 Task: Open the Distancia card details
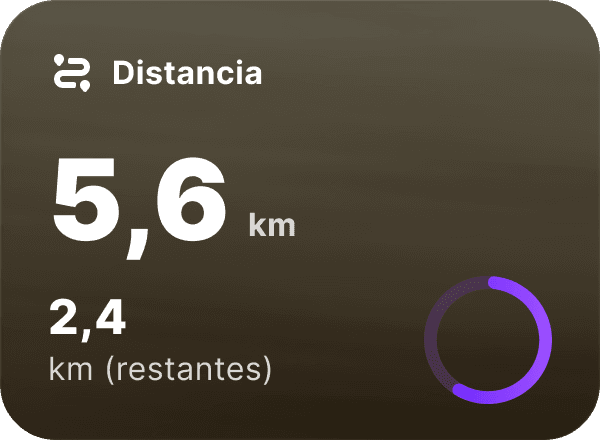(300, 220)
